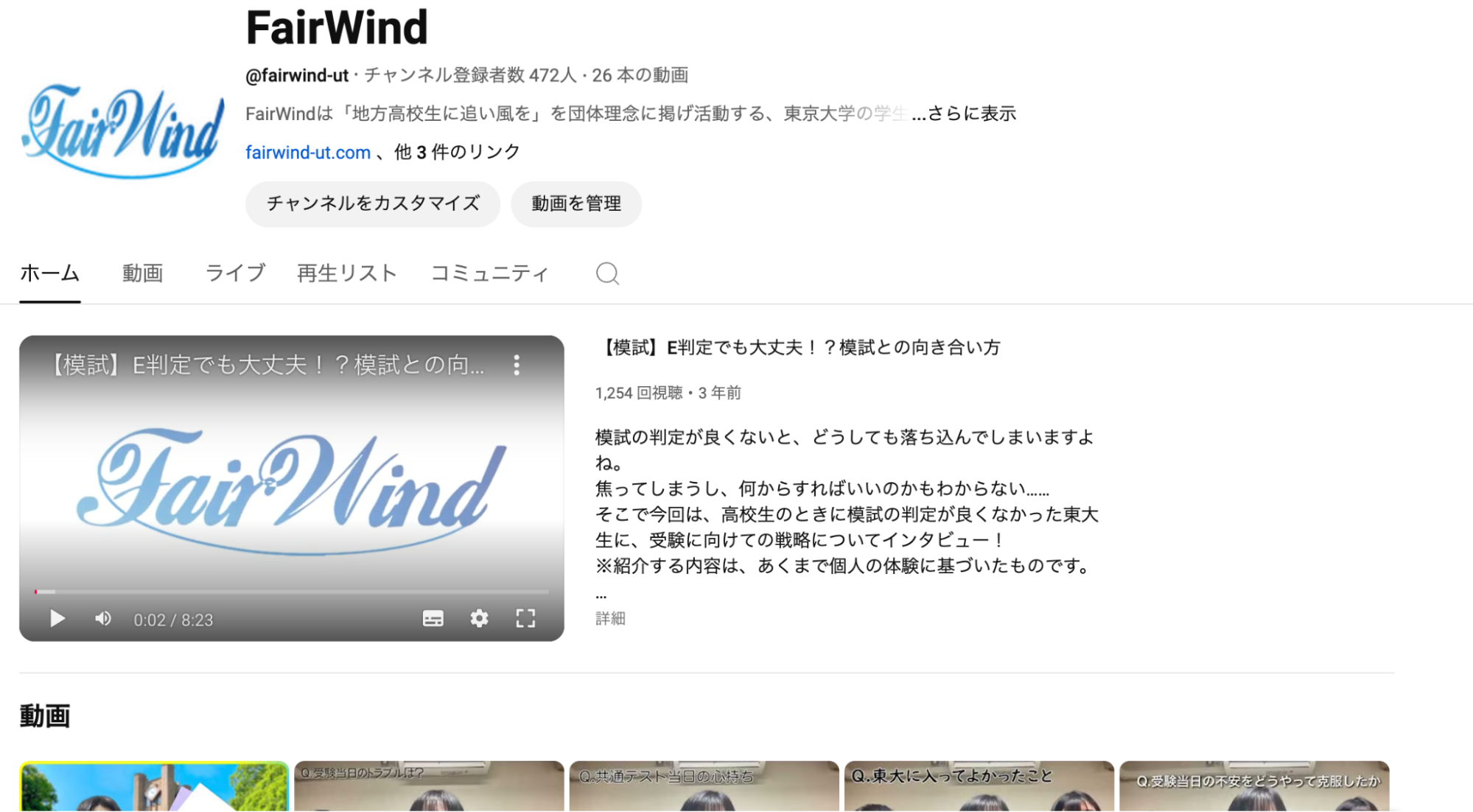Switch to the 動画 tab
The width and height of the screenshot is (1473, 812).
142,273
